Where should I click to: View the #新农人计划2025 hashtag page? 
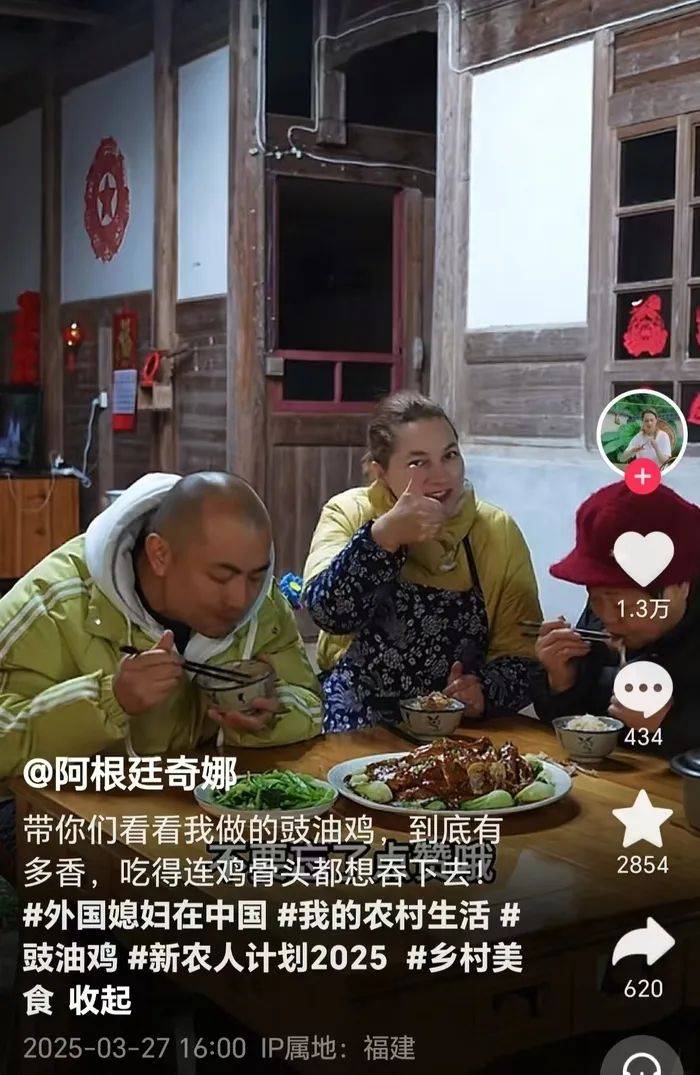click(258, 958)
